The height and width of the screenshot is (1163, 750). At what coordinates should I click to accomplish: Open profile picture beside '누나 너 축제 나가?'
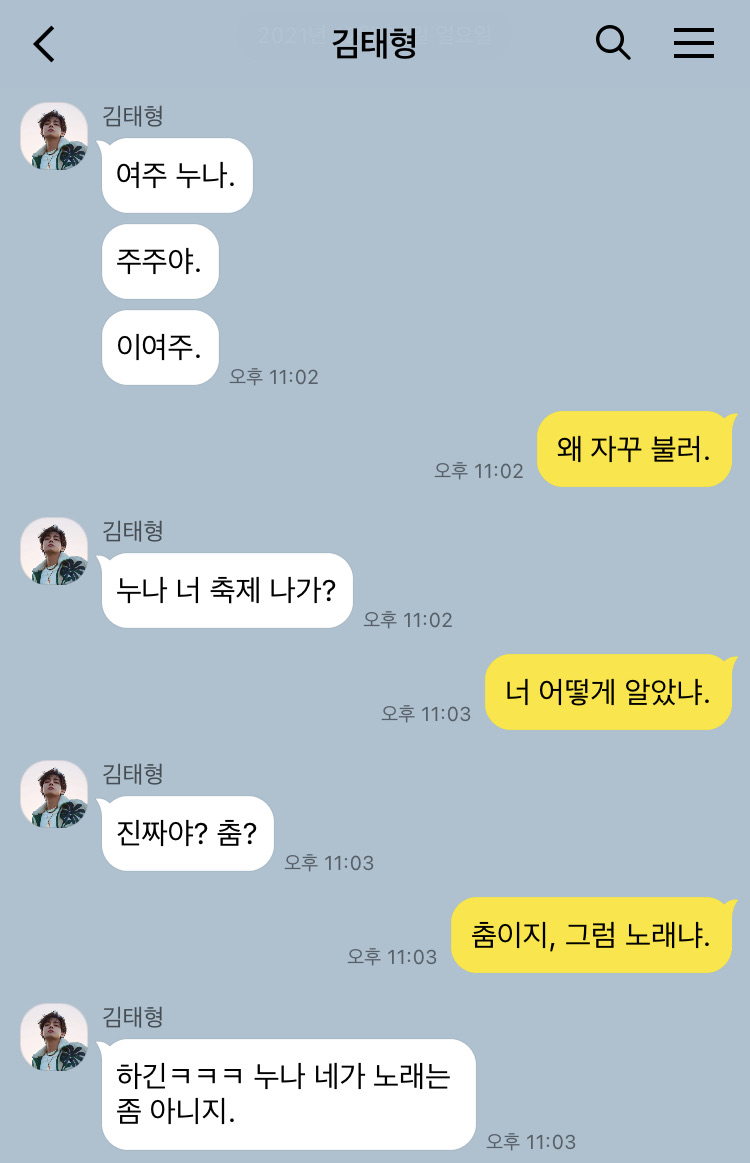pos(54,551)
